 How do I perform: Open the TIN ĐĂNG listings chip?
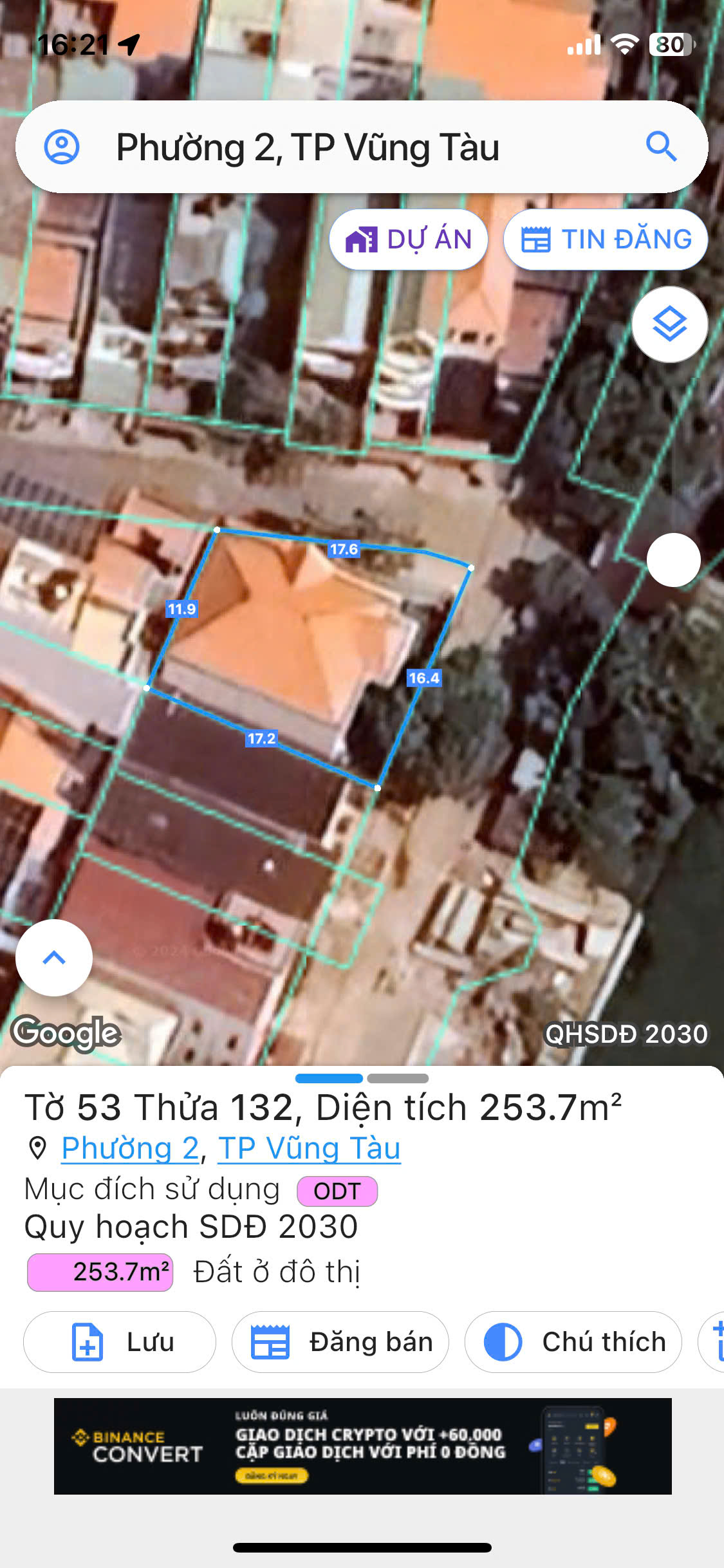[x=606, y=239]
